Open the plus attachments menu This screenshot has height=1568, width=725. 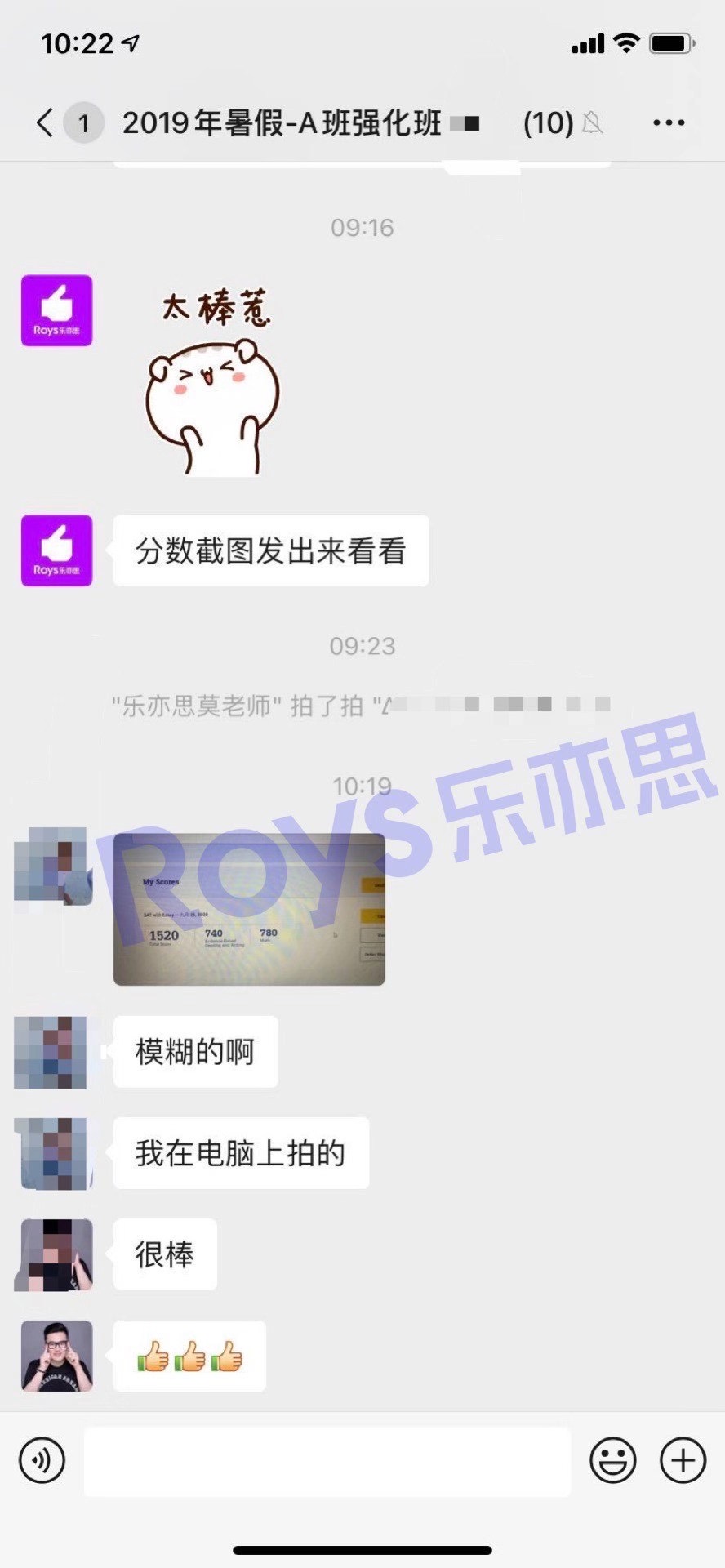[x=683, y=1459]
